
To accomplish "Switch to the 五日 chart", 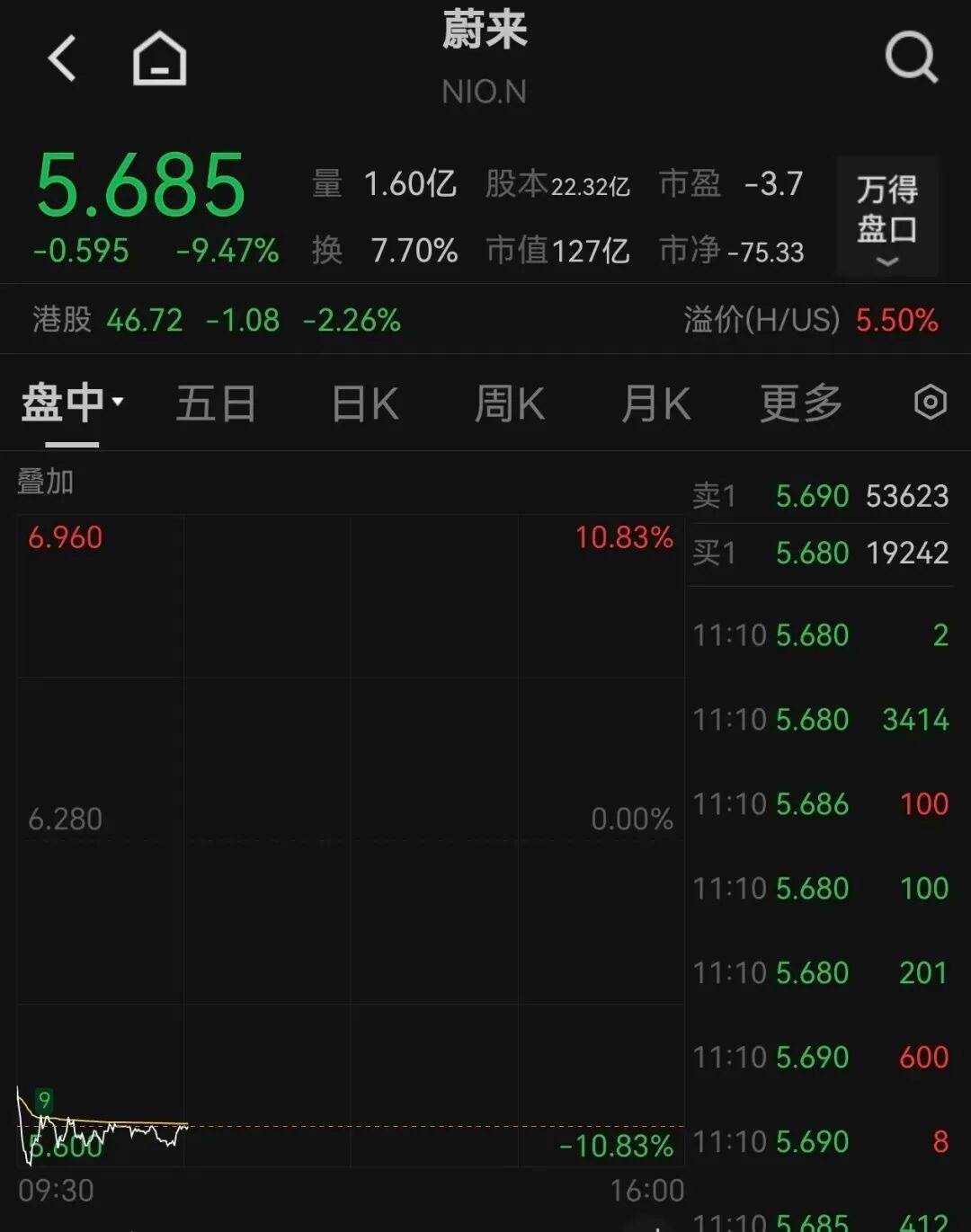I will [x=216, y=403].
